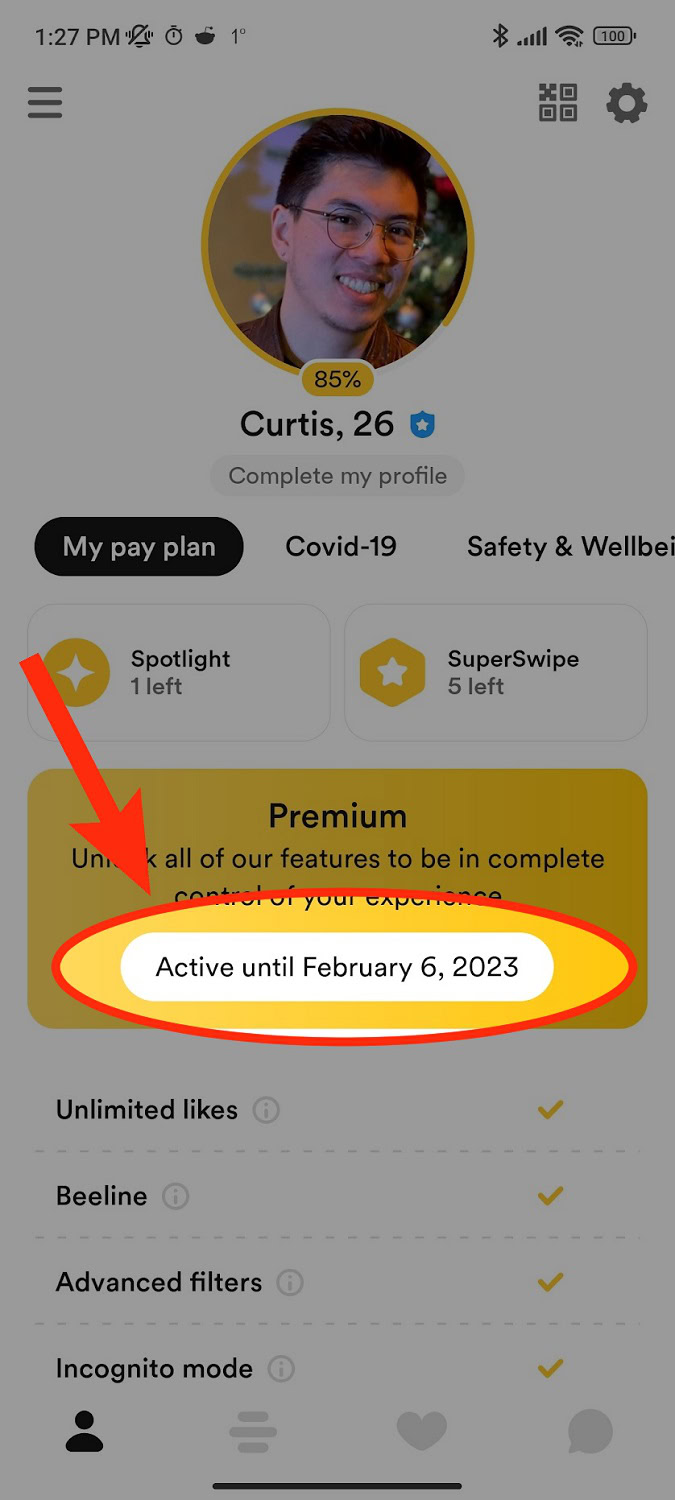Switch to the swipe deck tab
Image resolution: width=675 pixels, height=1500 pixels.
point(253,1432)
